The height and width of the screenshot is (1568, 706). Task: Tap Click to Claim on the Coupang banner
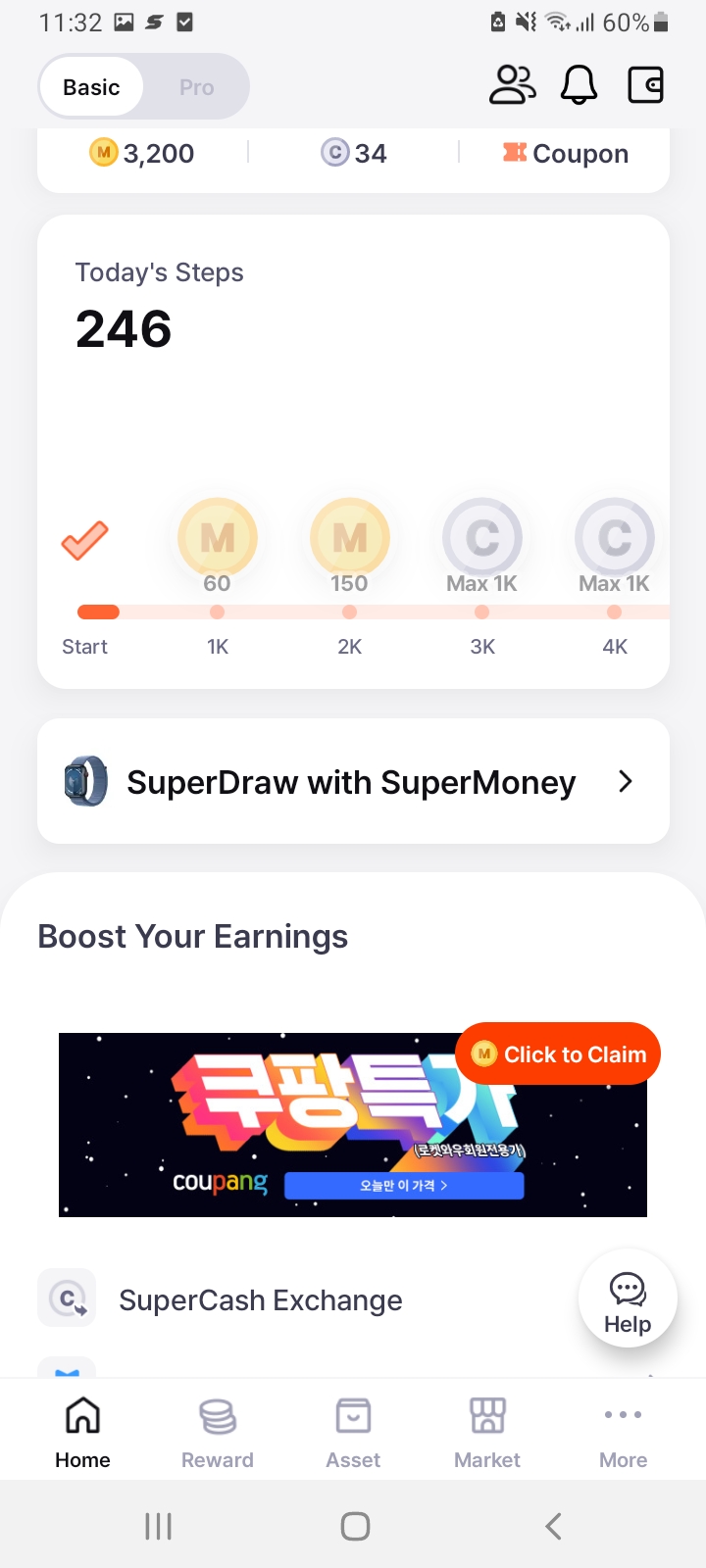pos(558,1053)
